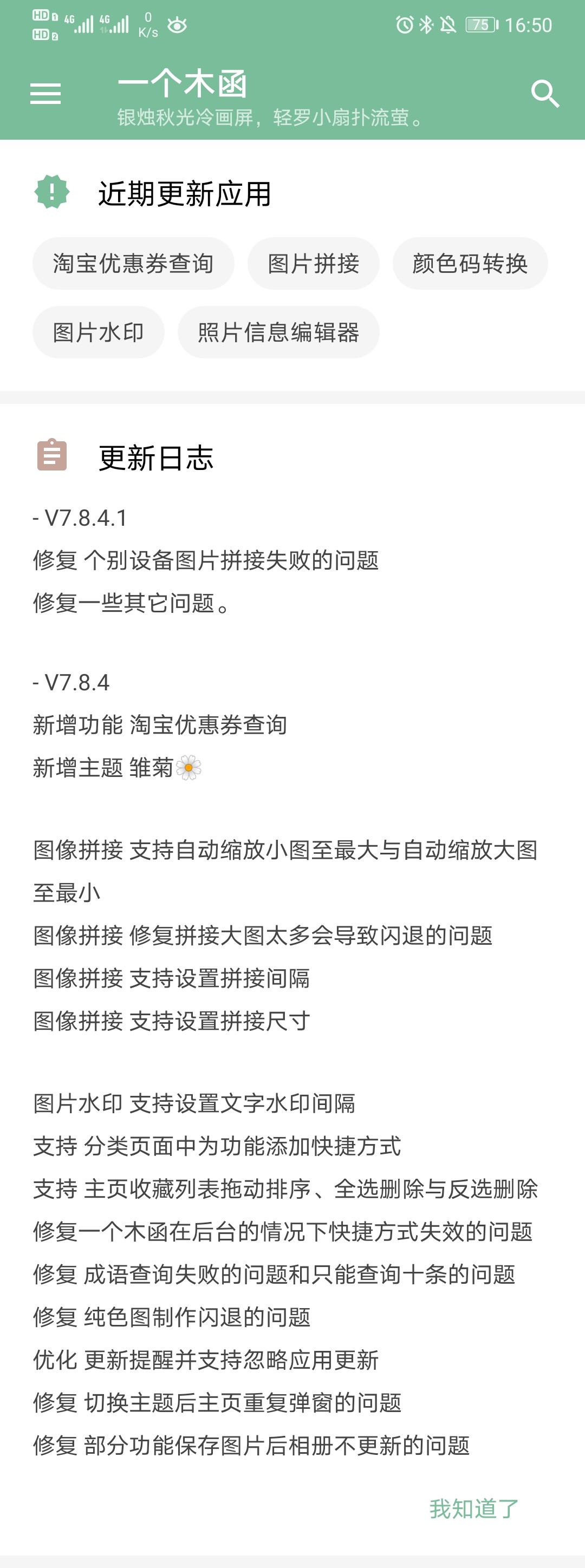Dismiss the changelog with 我知道了
The width and height of the screenshot is (585, 1568).
coord(473,1508)
